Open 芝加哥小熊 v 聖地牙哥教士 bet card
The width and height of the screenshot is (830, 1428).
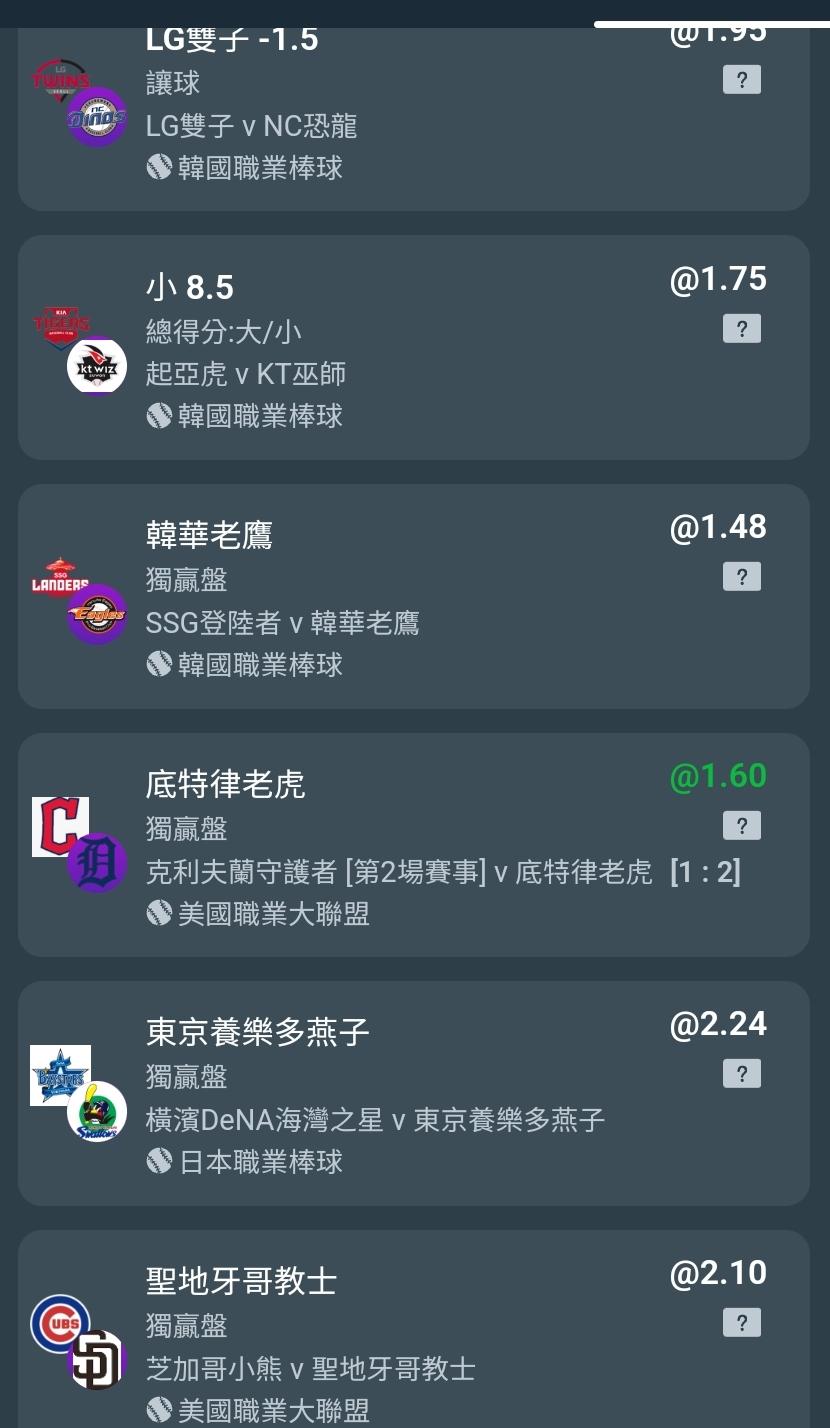click(414, 1329)
